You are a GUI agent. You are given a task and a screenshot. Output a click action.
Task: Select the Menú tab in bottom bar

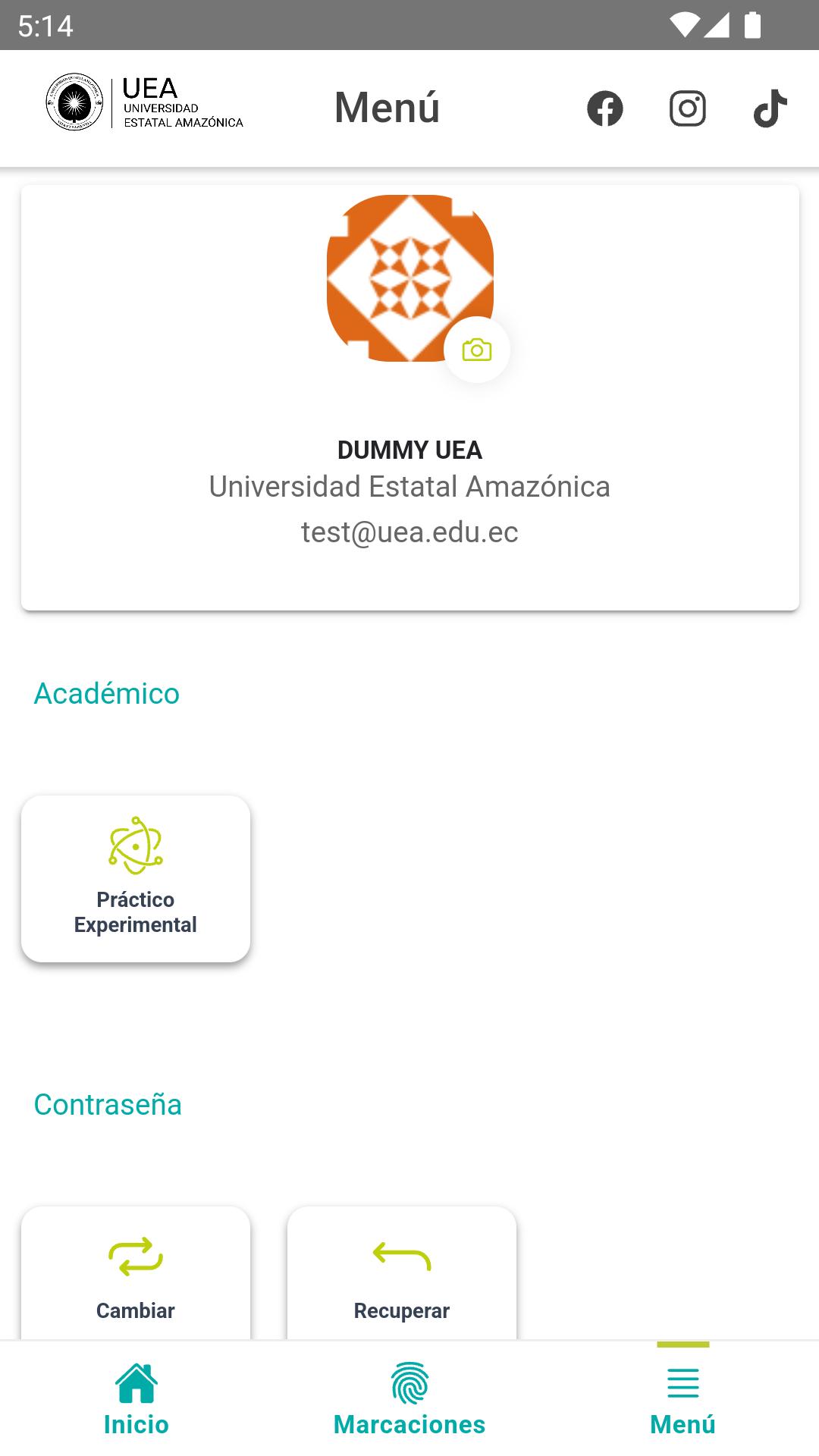[682, 1399]
